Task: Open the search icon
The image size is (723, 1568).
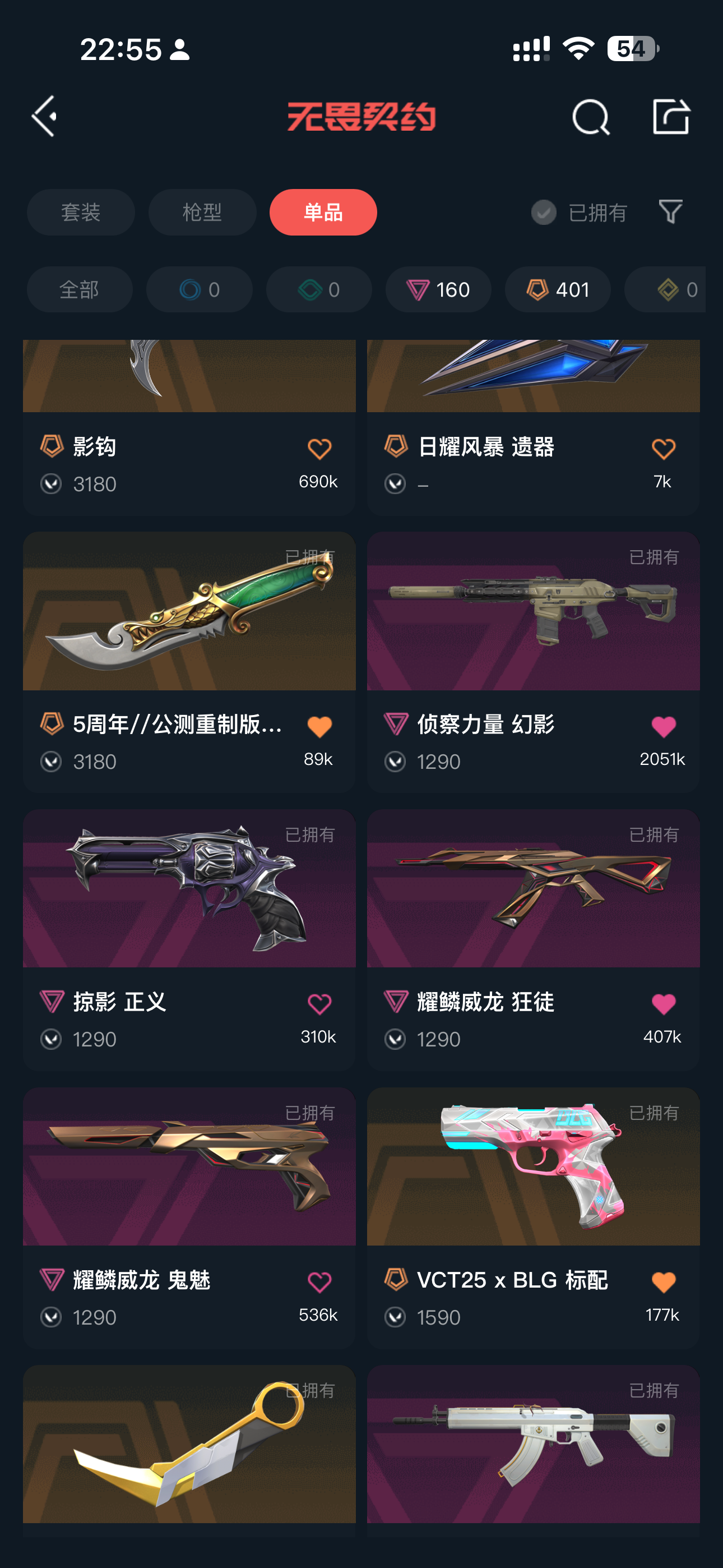Action: tap(590, 116)
